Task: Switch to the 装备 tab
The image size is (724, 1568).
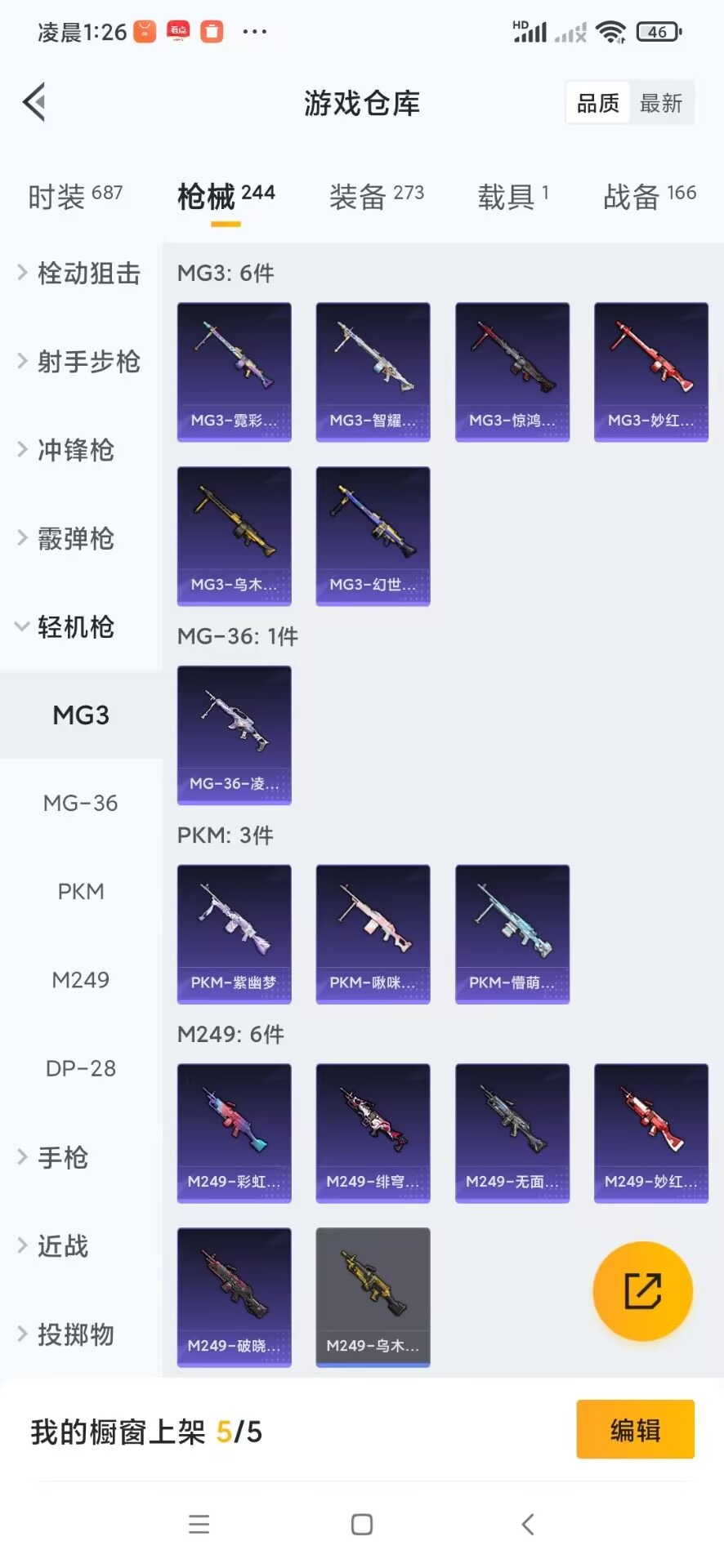Action: tap(376, 196)
